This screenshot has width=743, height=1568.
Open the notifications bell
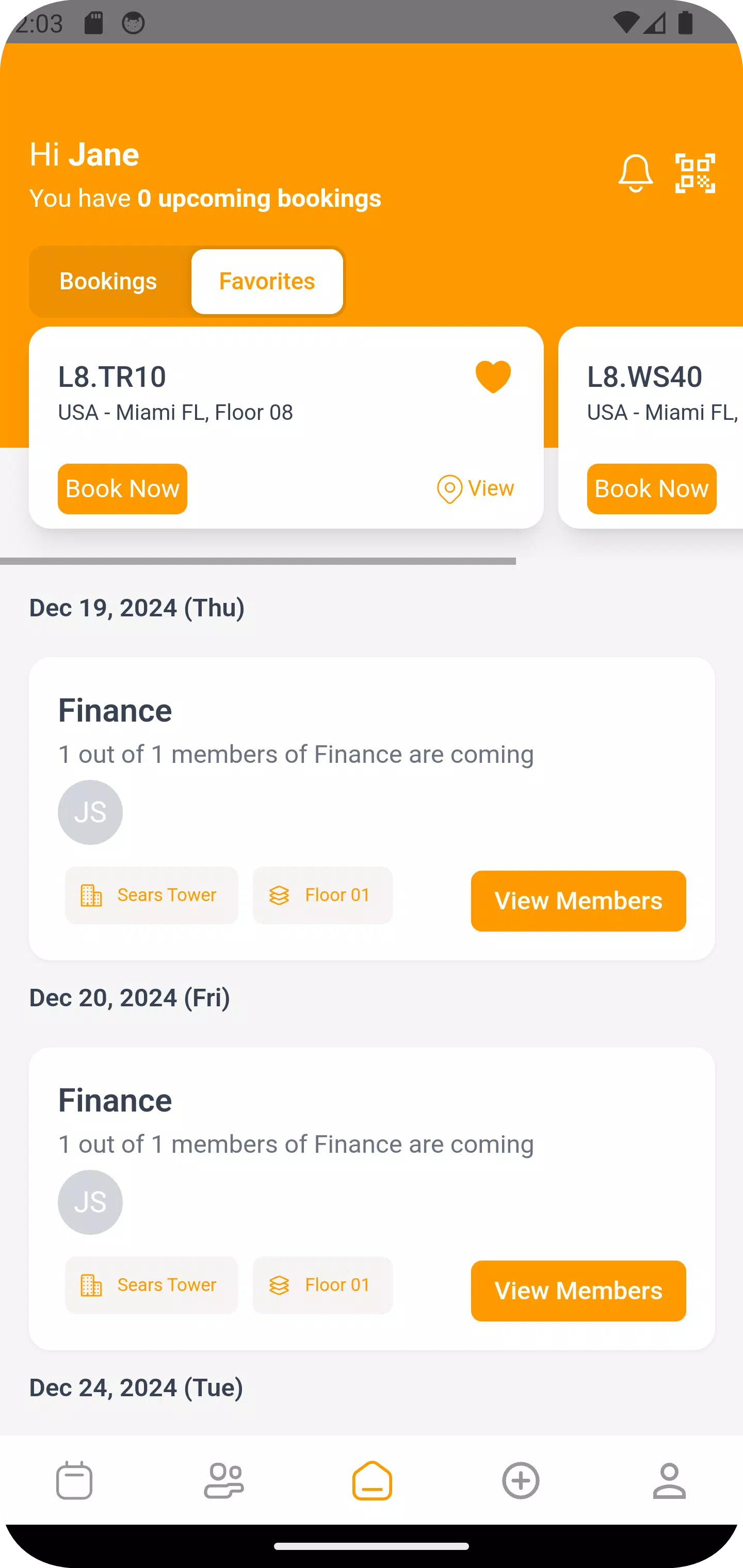[x=635, y=173]
